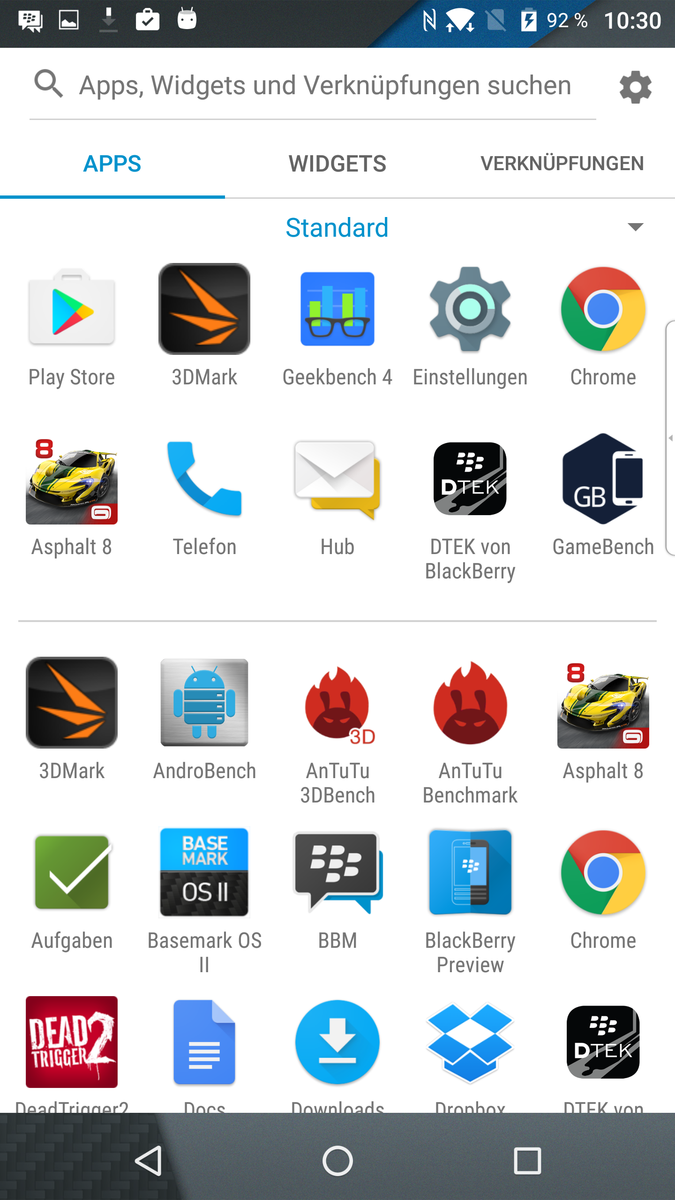This screenshot has height=1200, width=675.
Task: Open the Play Store app
Action: (71, 310)
